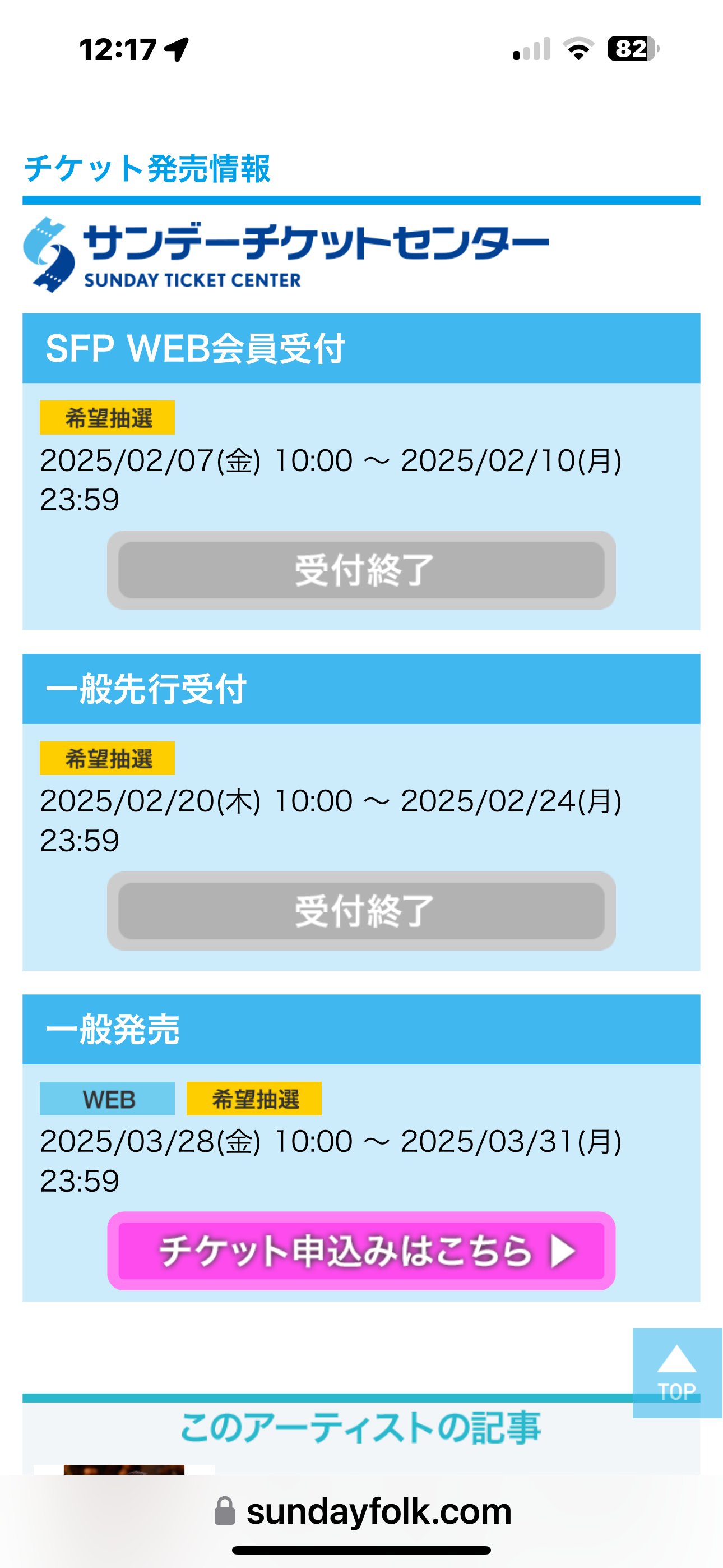Jump back up with the TOP button
The height and width of the screenshot is (1568, 723).
678,1373
